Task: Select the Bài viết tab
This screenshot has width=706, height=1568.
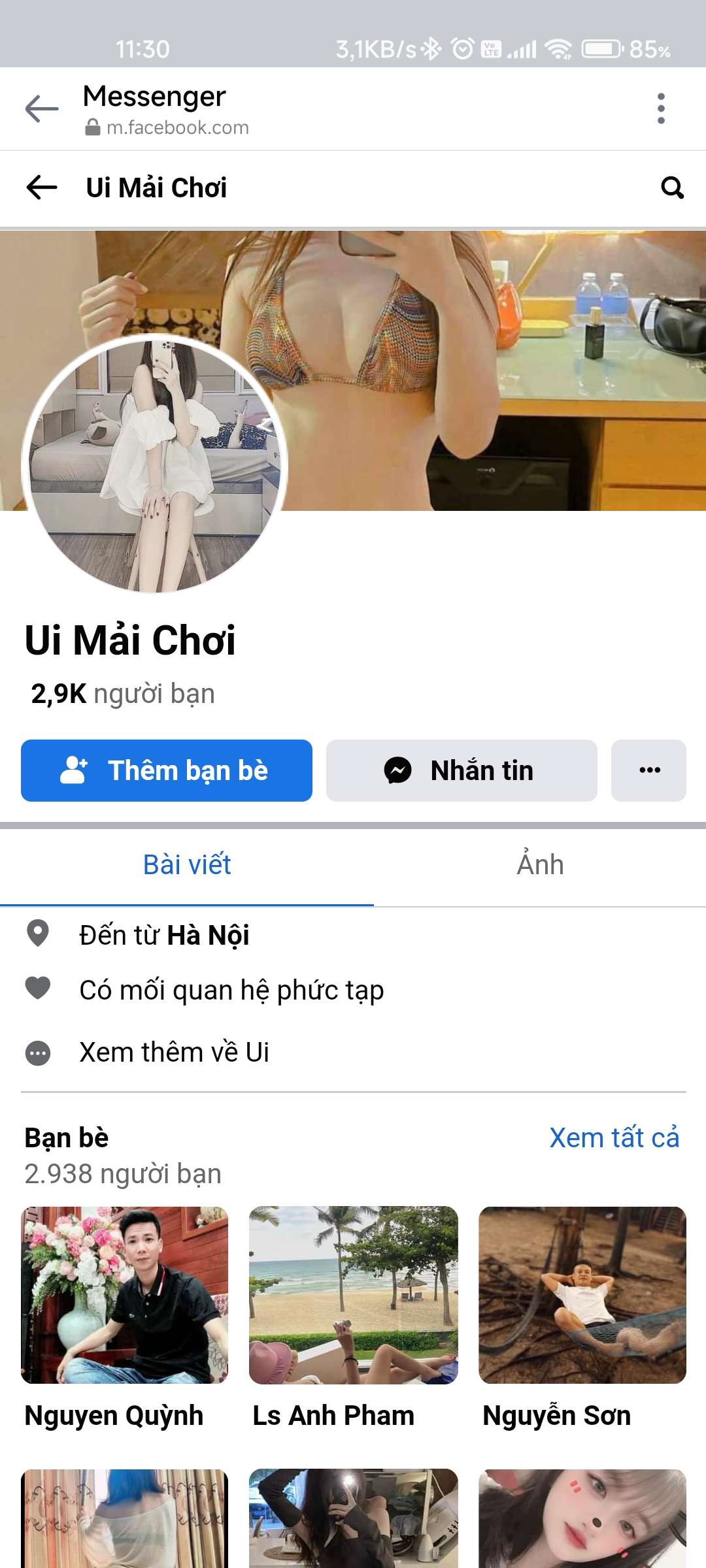Action: click(187, 865)
